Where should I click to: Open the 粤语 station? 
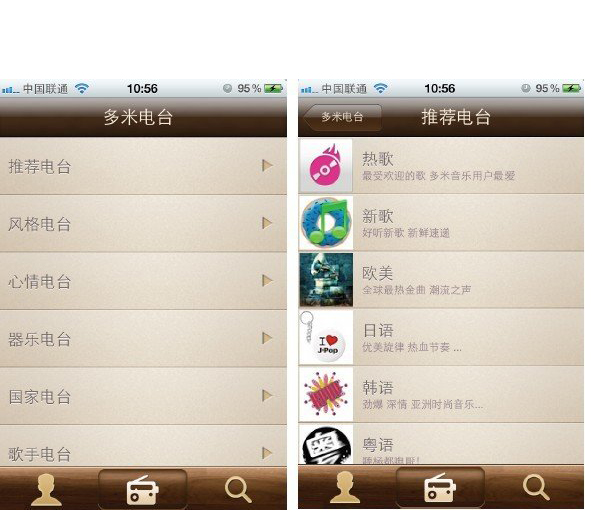pos(440,446)
